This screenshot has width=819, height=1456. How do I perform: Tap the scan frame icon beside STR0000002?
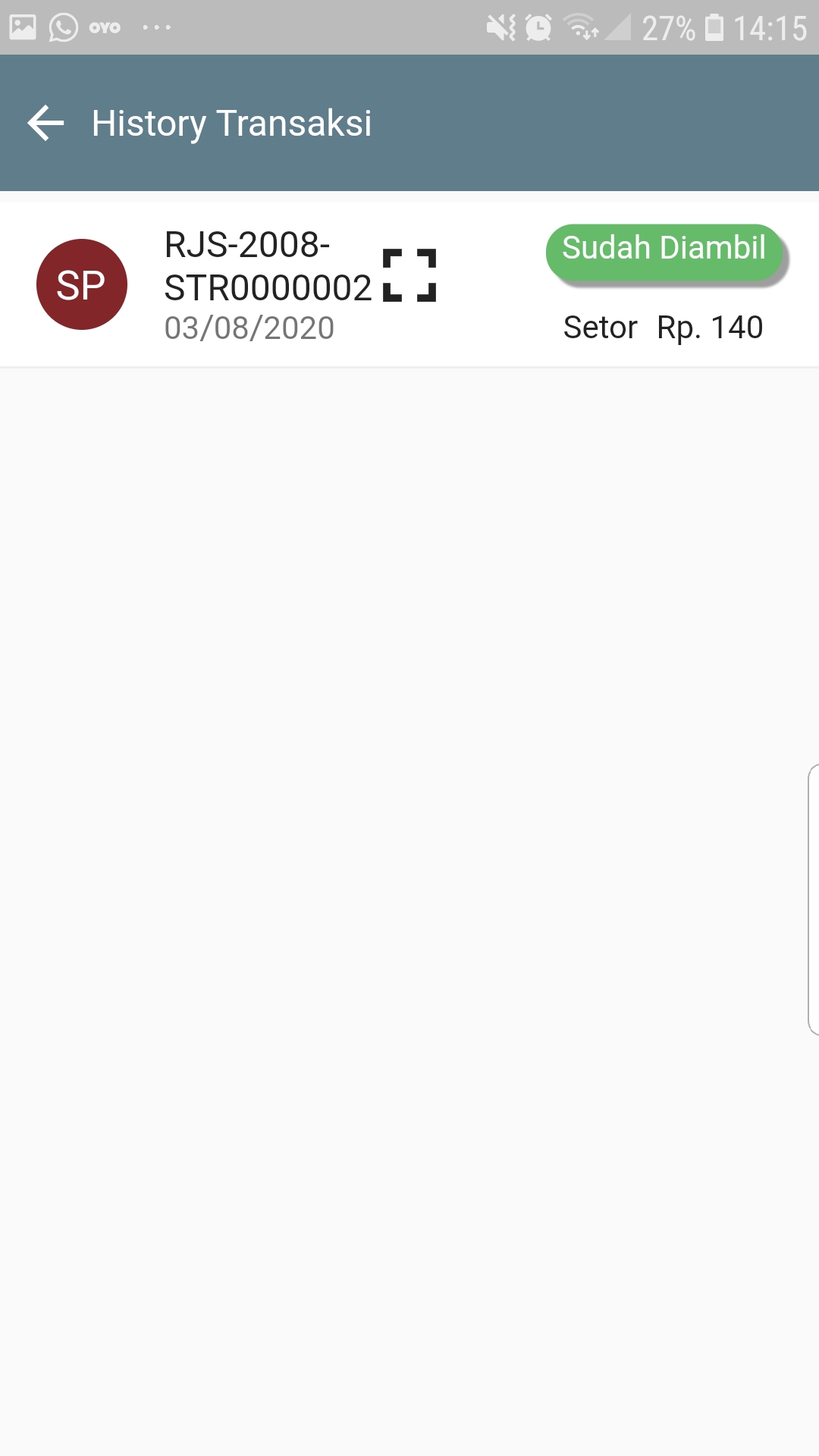pyautogui.click(x=409, y=275)
